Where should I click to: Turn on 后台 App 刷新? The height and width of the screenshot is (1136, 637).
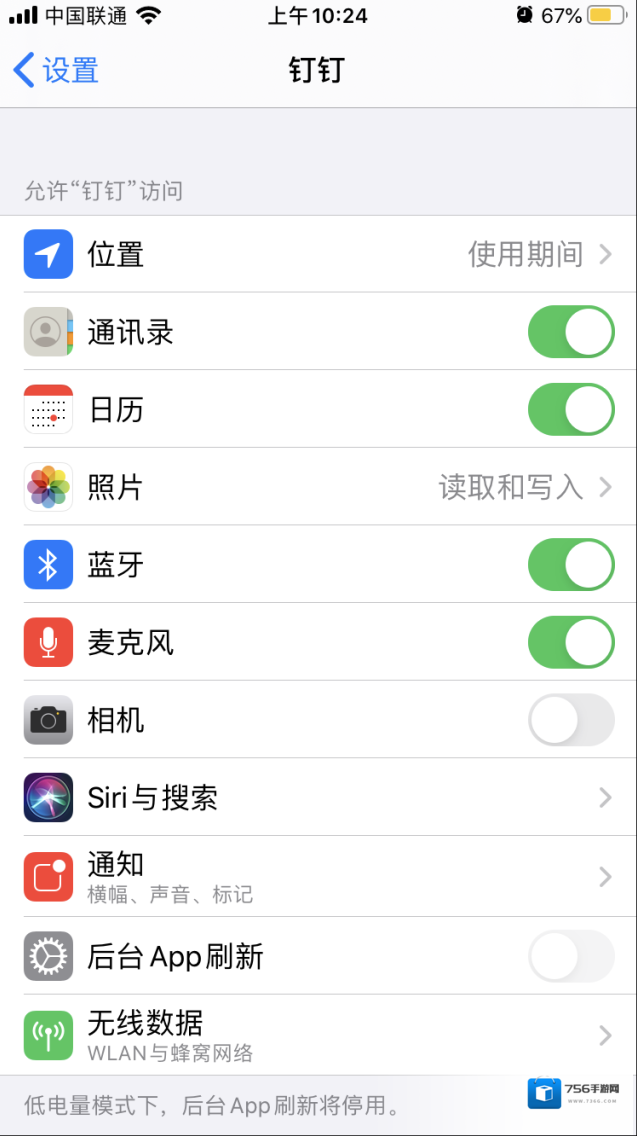pyautogui.click(x=570, y=956)
